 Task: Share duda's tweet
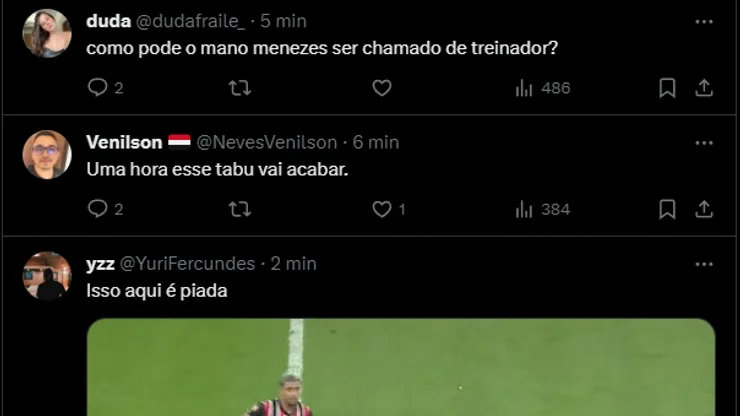pyautogui.click(x=704, y=88)
